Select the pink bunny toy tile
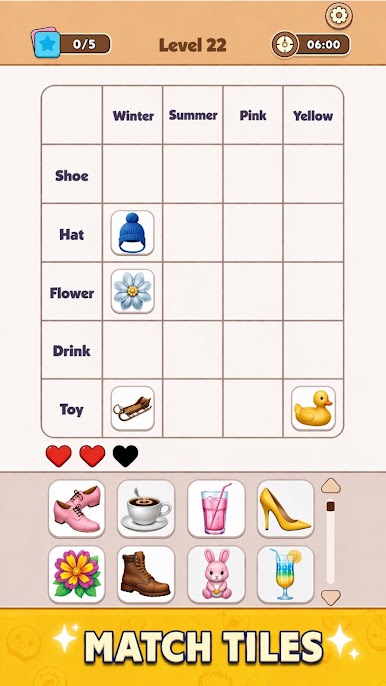This screenshot has width=386, height=686. 216,574
